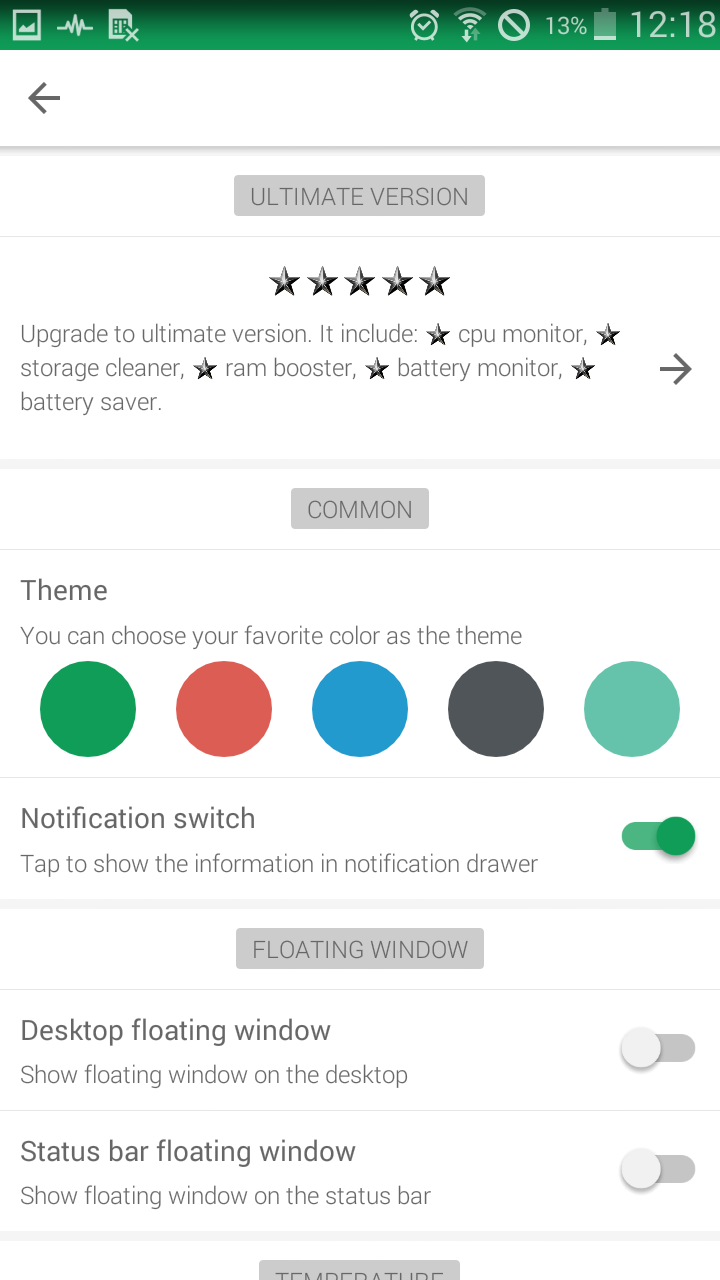Turn off the Notification switch
The height and width of the screenshot is (1280, 720).
[658, 836]
